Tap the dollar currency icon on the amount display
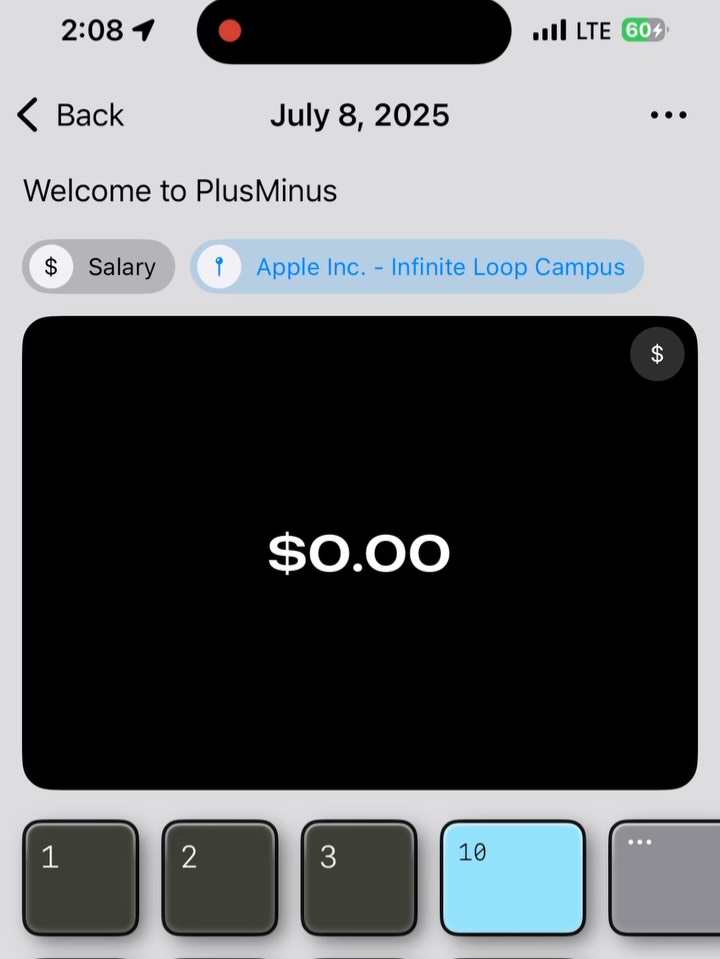 click(657, 354)
